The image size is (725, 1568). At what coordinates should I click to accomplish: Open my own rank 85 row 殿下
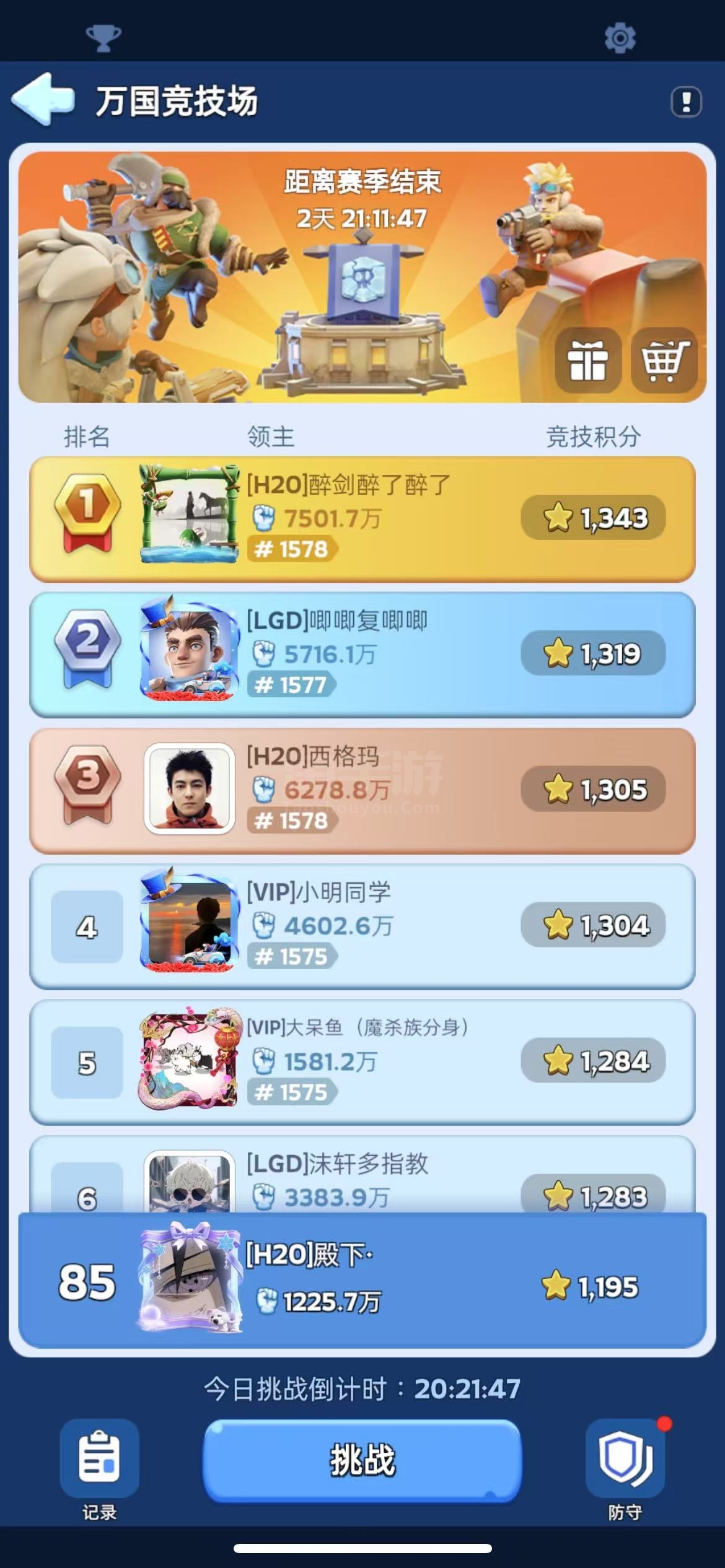point(362,1279)
